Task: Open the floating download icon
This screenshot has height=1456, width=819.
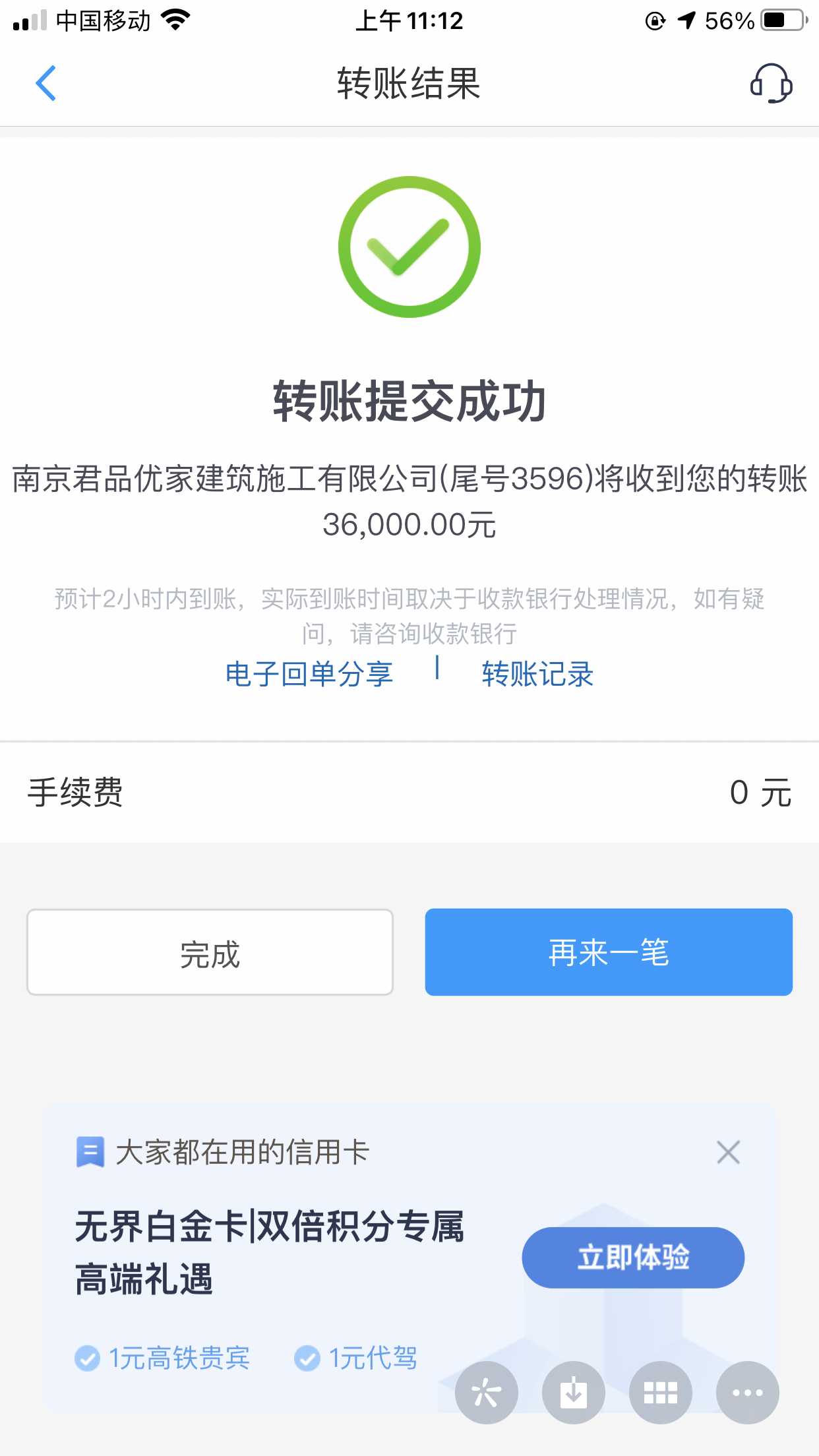Action: 573,1393
